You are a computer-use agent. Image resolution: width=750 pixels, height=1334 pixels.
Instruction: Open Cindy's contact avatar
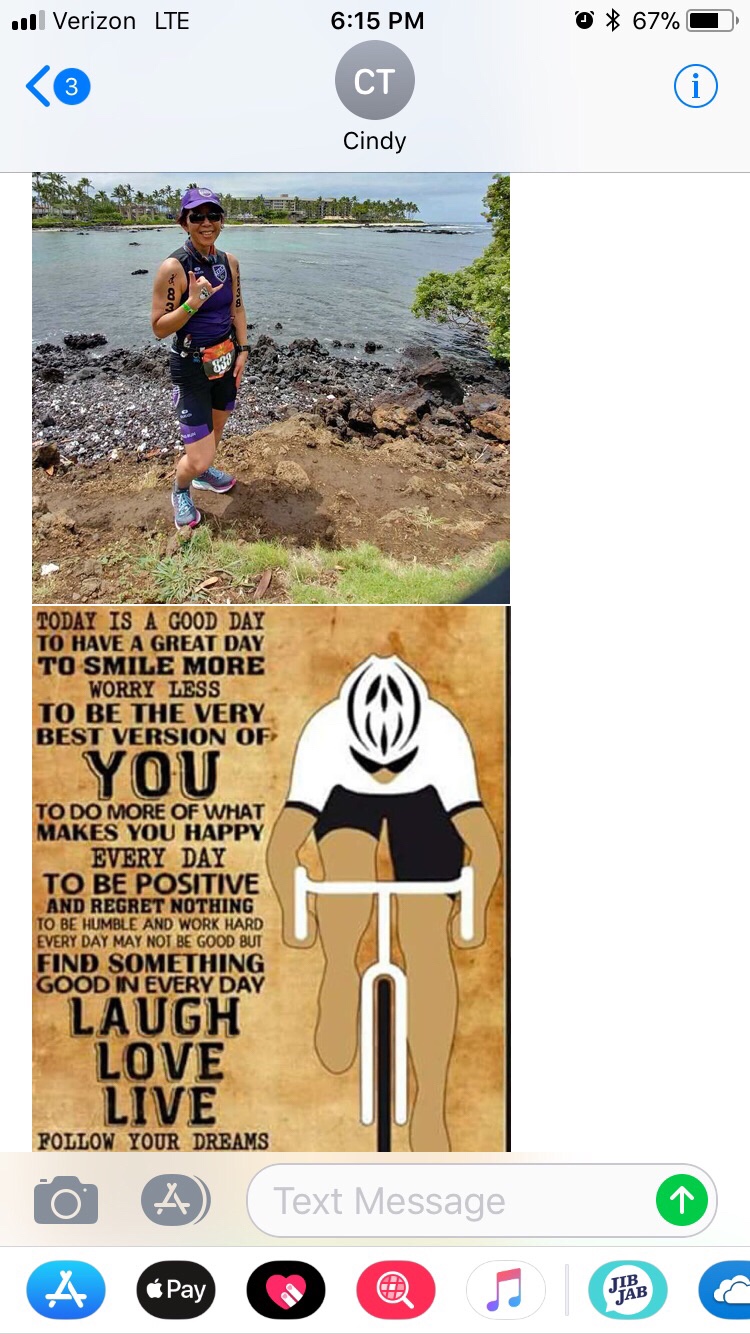[374, 82]
